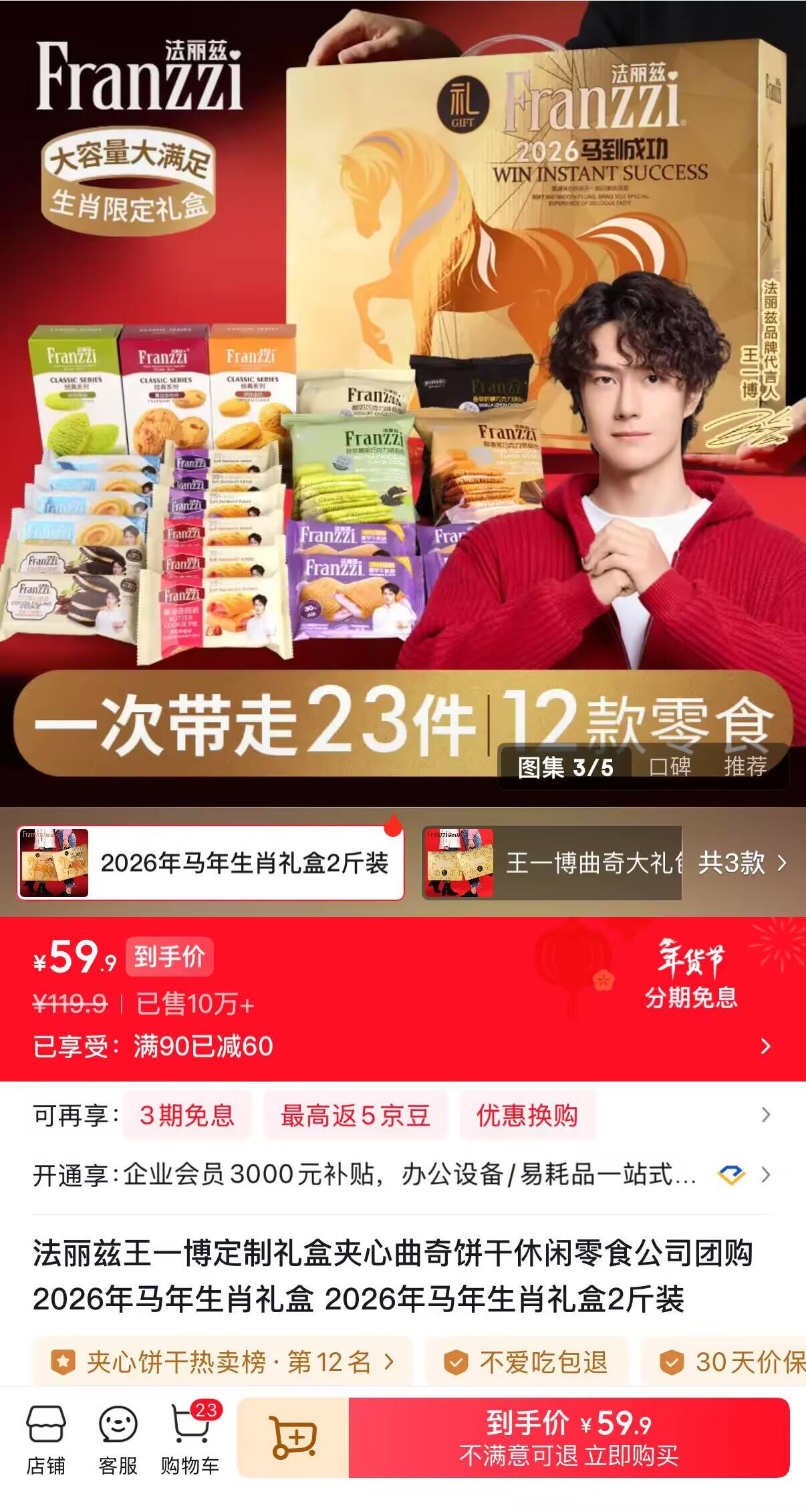Open 最高返5京豆 reward chip
Viewport: 806px width, 1512px height.
[x=355, y=1115]
